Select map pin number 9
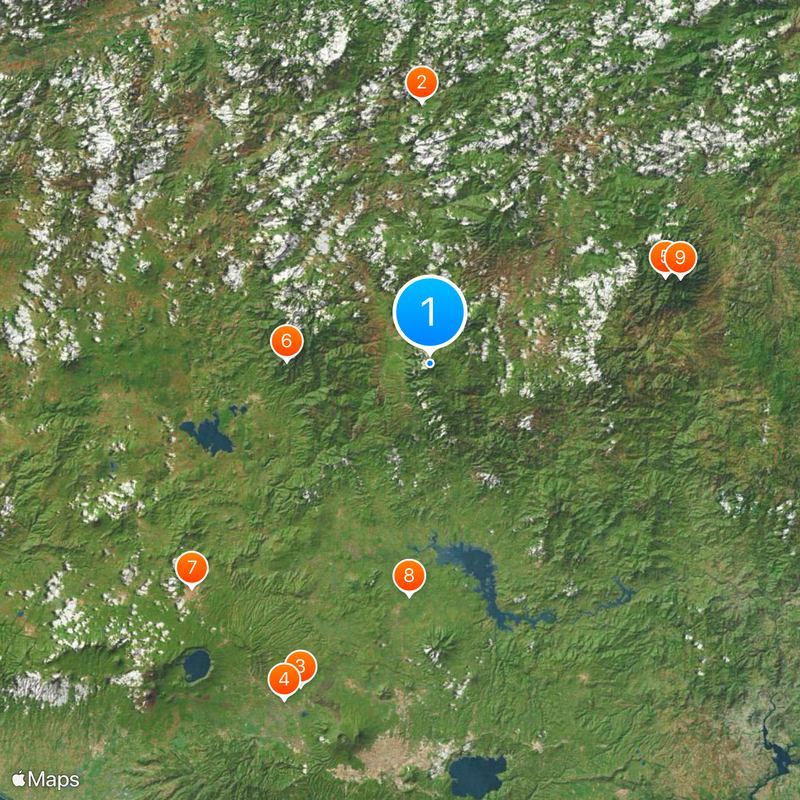The height and width of the screenshot is (800, 800). tap(681, 258)
